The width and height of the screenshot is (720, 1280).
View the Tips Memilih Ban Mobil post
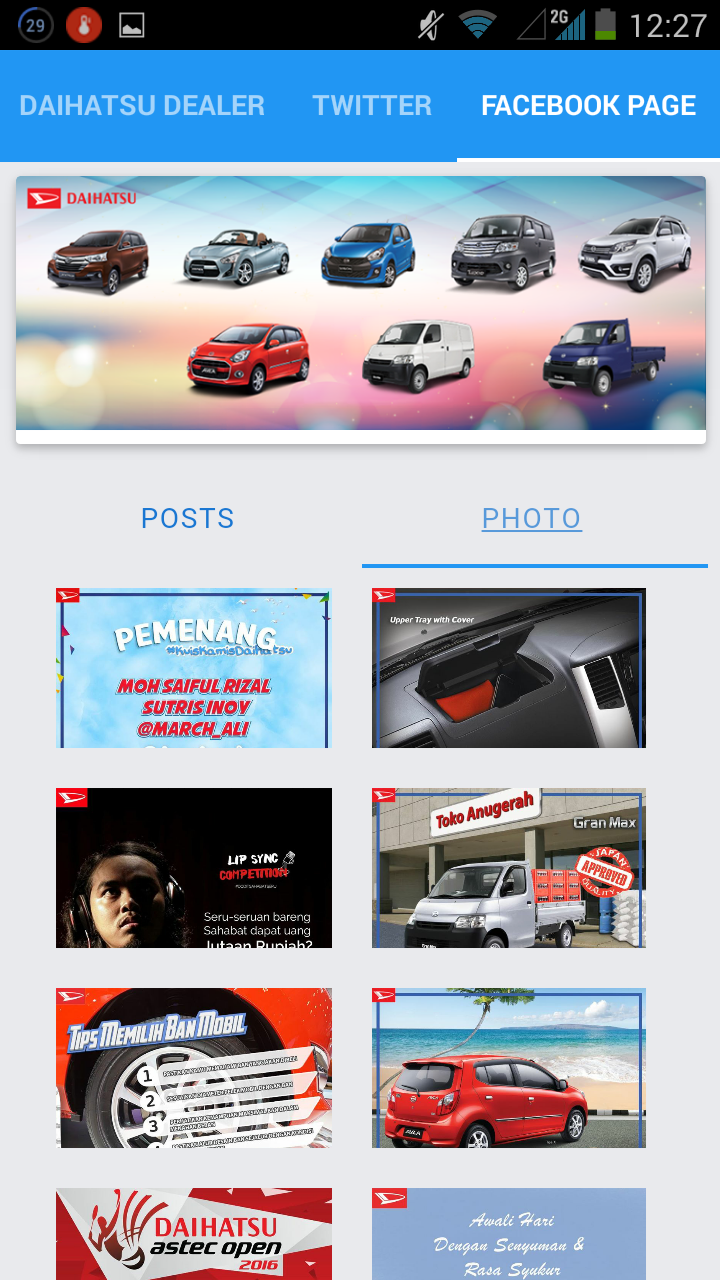(x=193, y=1067)
